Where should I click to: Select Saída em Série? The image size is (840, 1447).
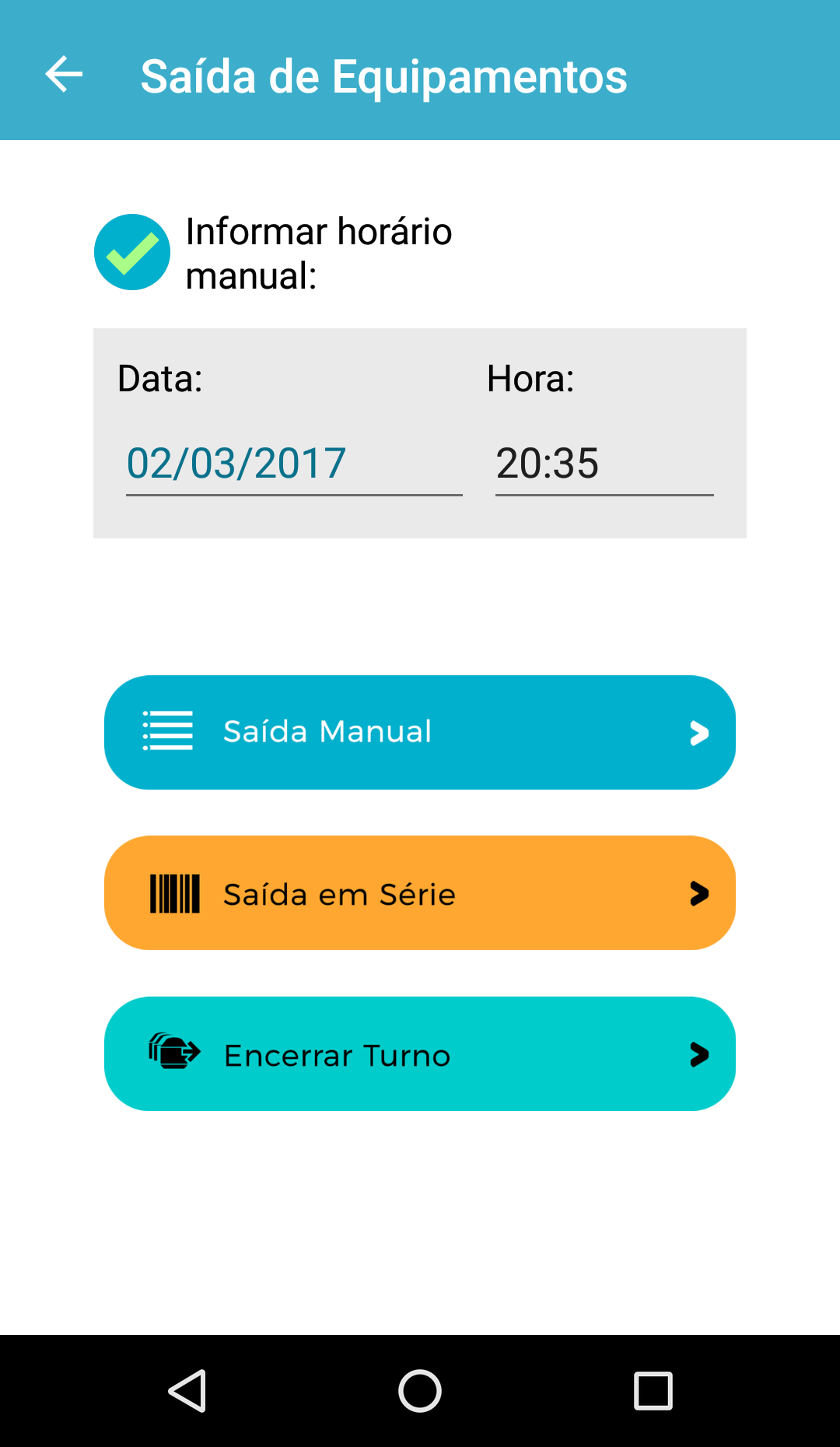tap(420, 893)
